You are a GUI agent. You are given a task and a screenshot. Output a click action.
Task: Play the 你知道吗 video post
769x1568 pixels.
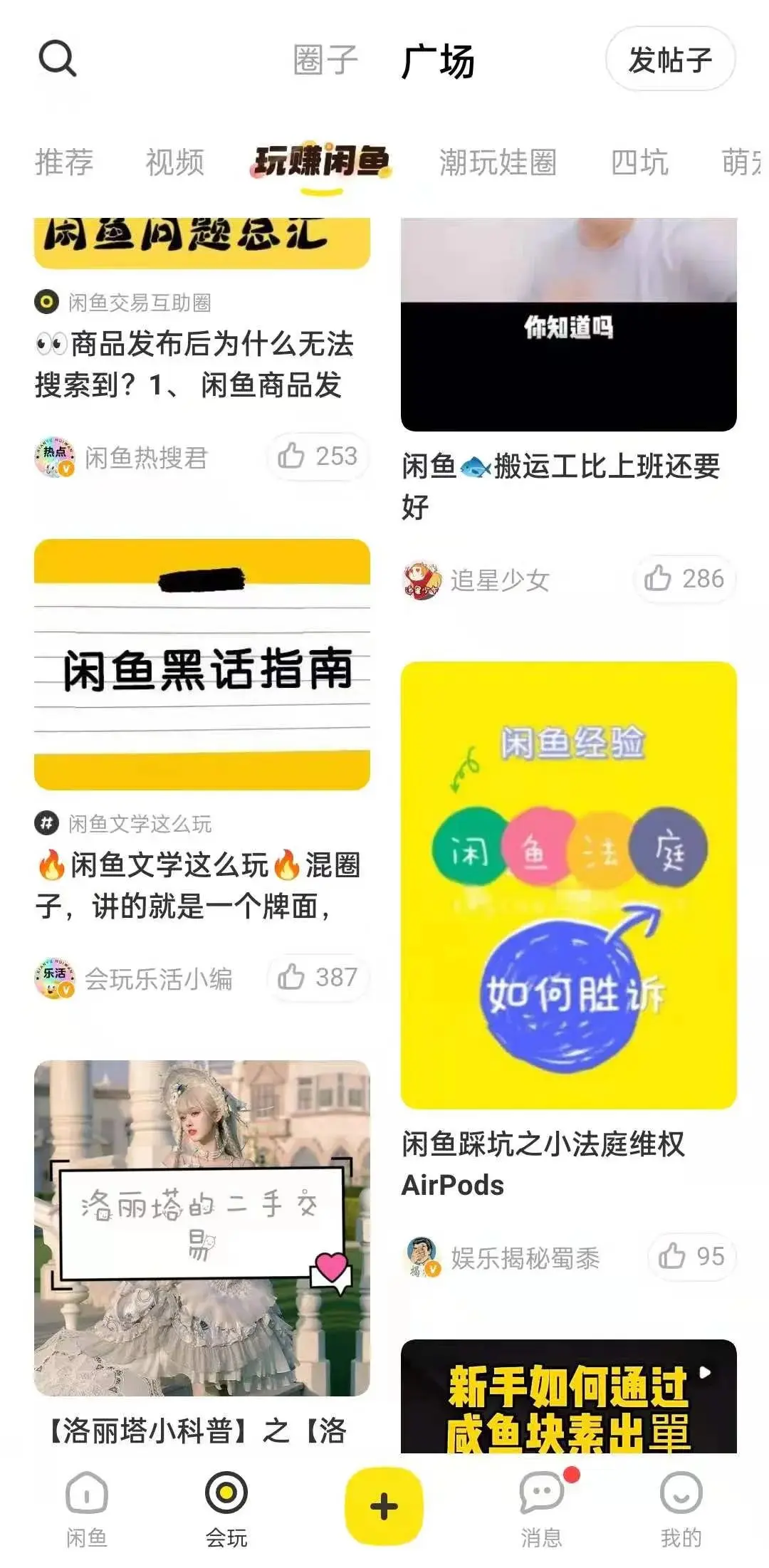[568, 324]
